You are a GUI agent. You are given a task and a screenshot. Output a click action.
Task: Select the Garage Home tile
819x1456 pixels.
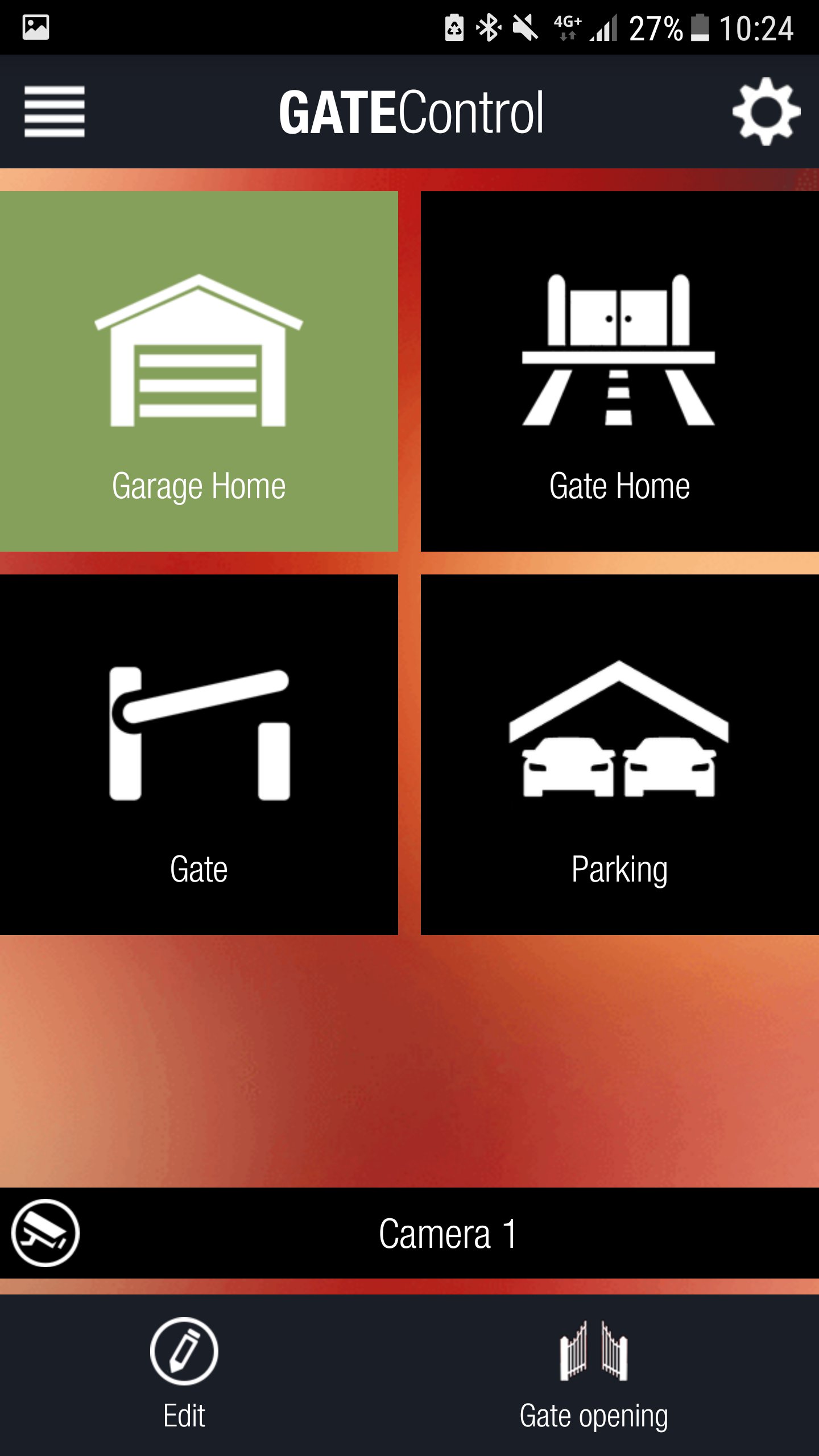pyautogui.click(x=199, y=371)
